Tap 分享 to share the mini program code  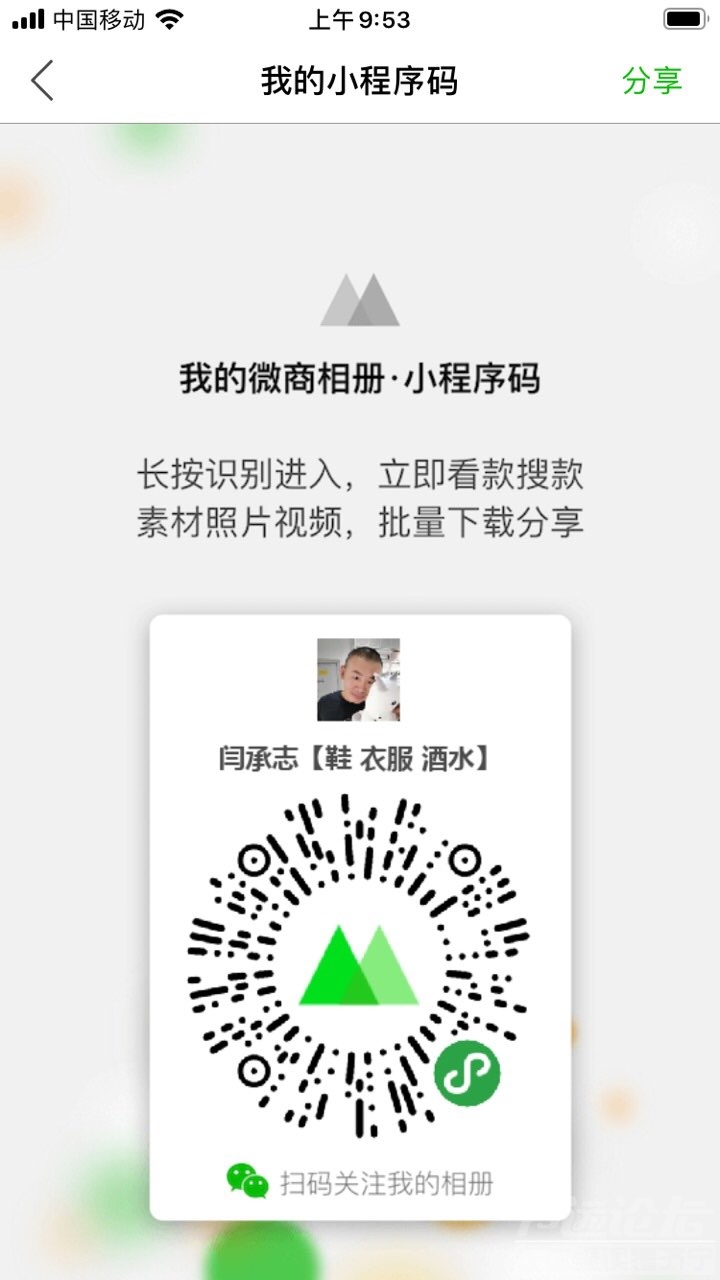tap(652, 80)
